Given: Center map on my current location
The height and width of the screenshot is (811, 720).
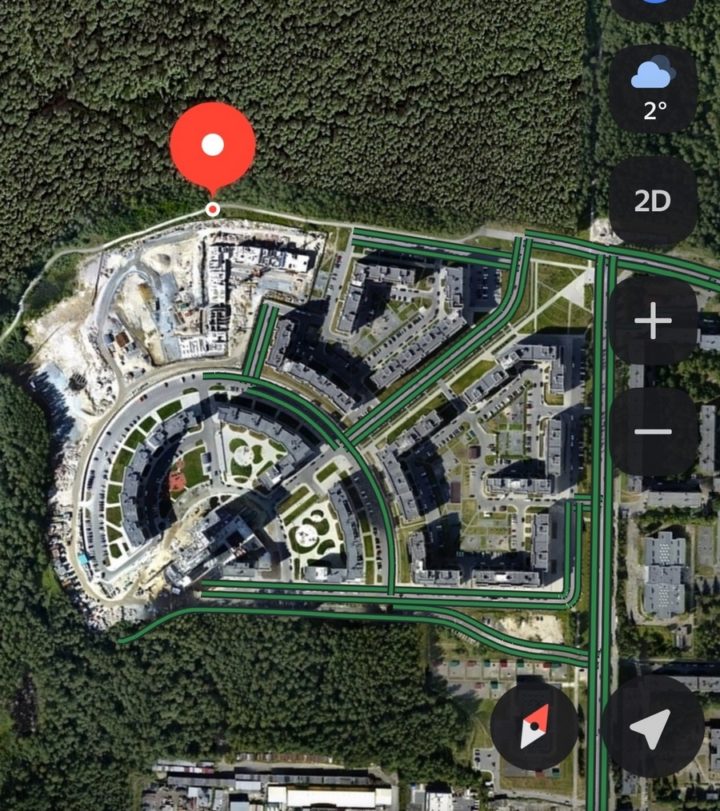Looking at the screenshot, I should pyautogui.click(x=652, y=727).
